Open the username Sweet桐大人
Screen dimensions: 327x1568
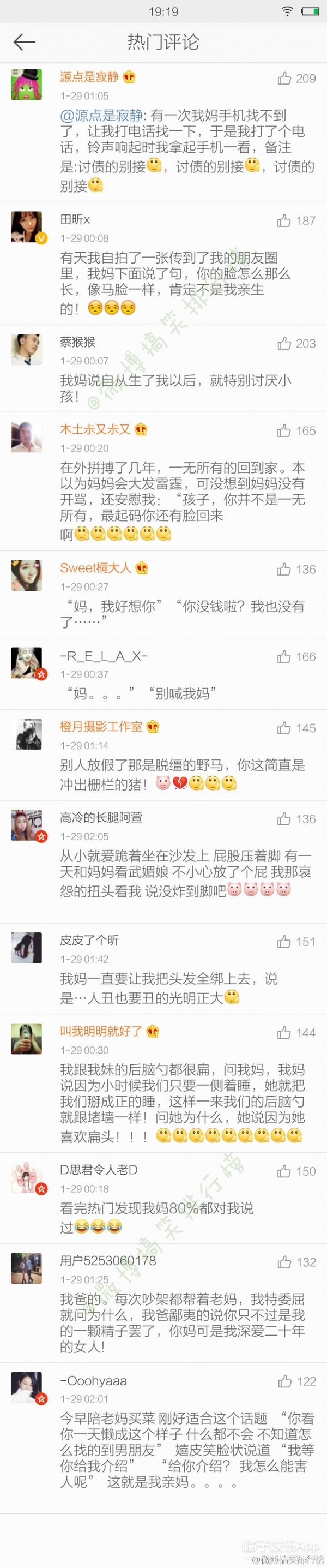95,568
